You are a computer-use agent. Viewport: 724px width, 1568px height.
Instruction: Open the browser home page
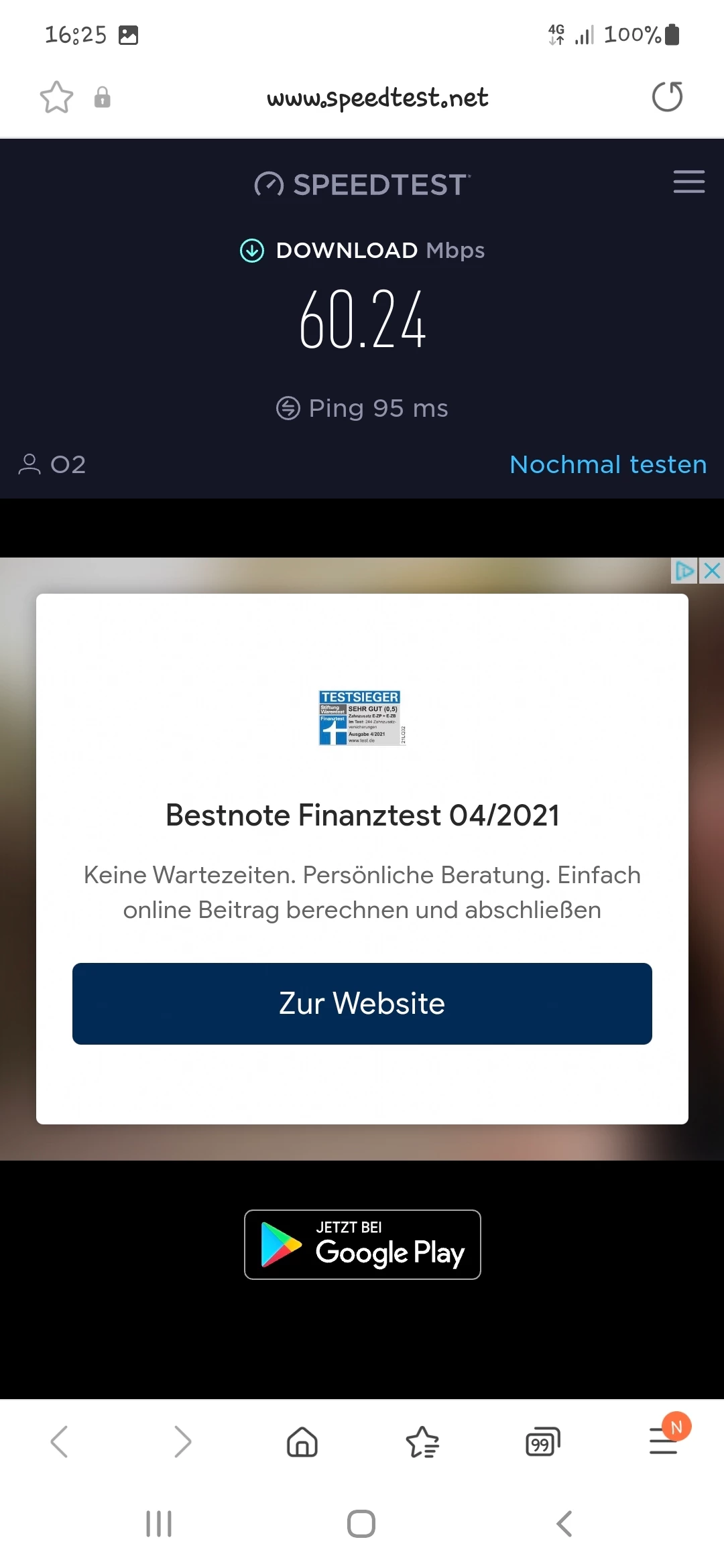302,1441
